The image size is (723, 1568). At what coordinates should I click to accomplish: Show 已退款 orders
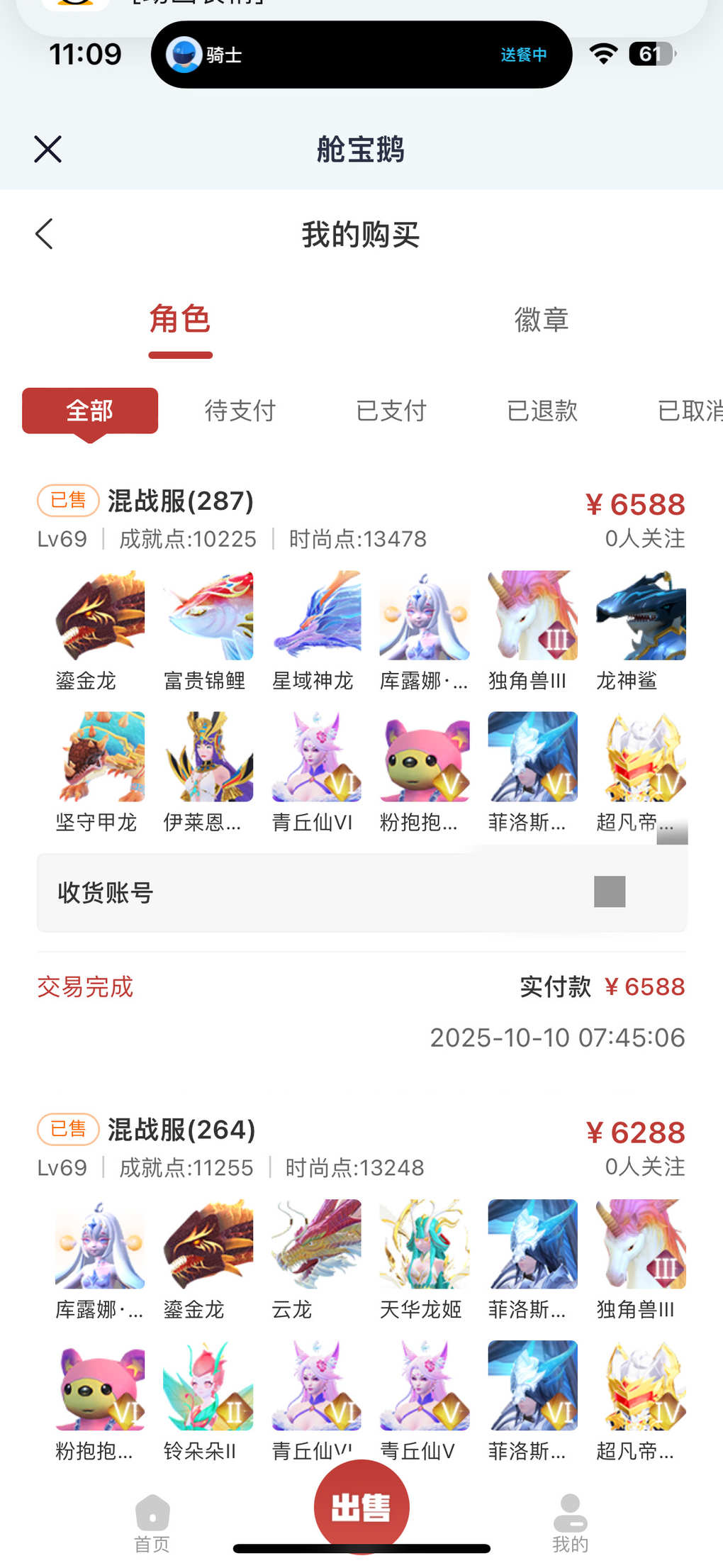(542, 411)
